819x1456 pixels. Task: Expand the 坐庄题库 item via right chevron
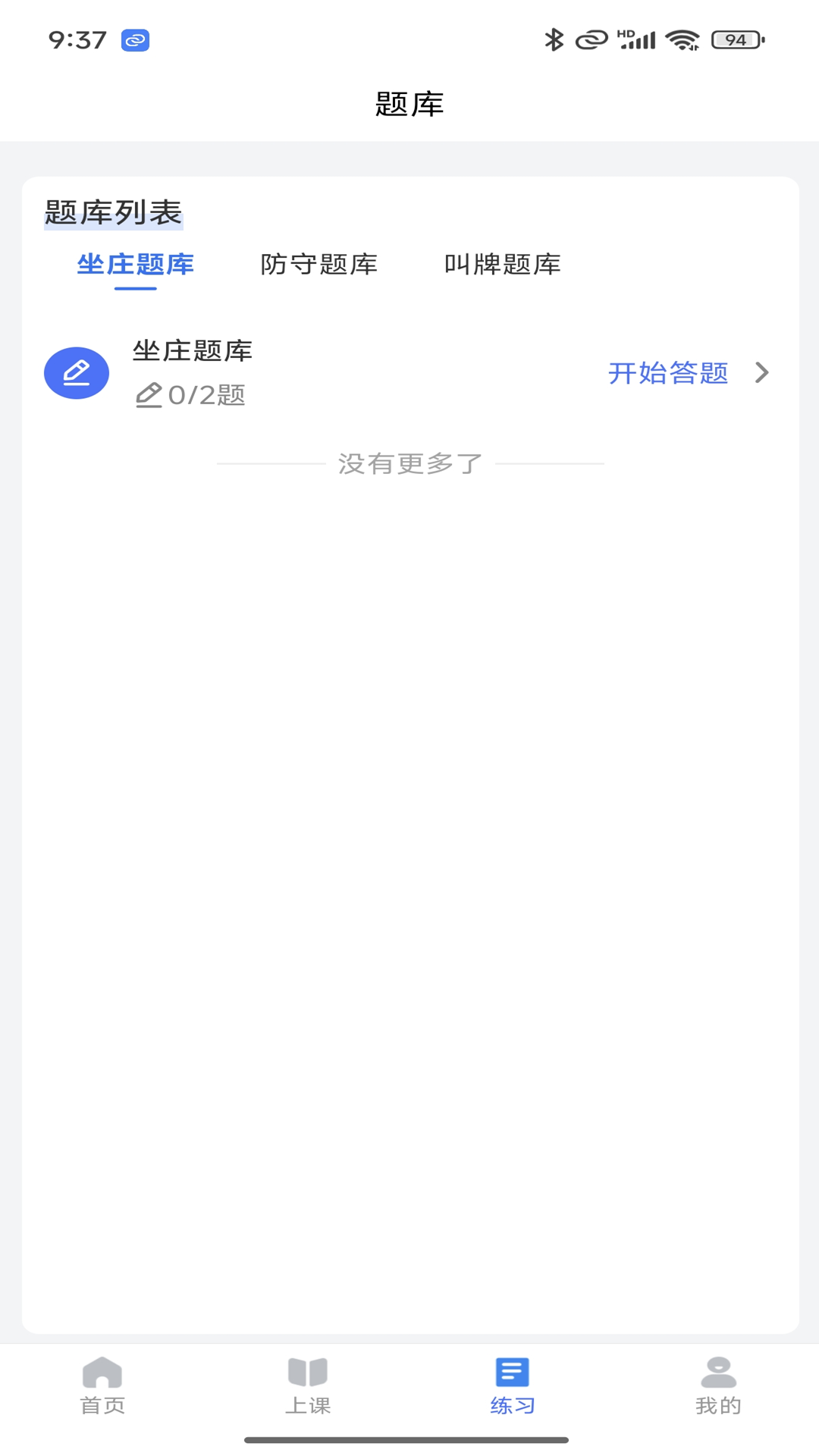[x=761, y=372]
